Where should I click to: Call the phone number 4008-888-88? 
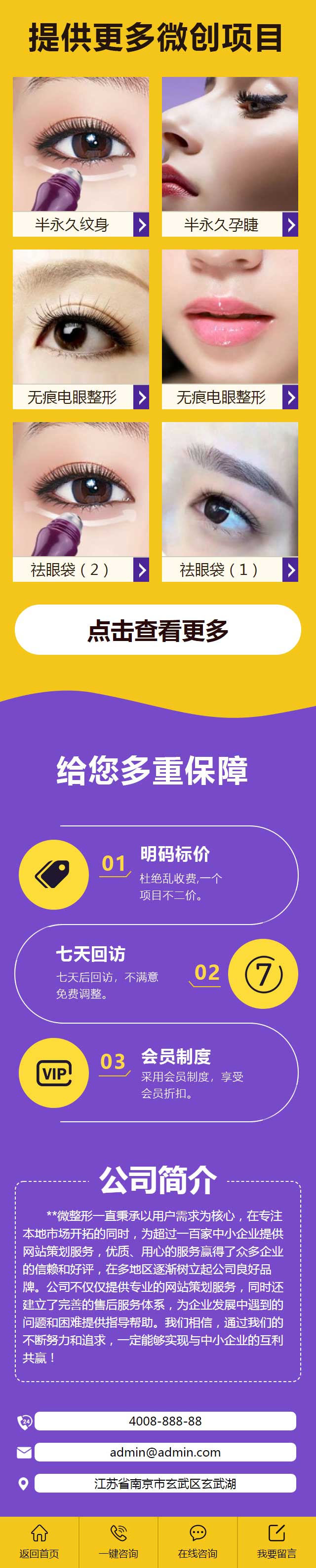[165, 1421]
